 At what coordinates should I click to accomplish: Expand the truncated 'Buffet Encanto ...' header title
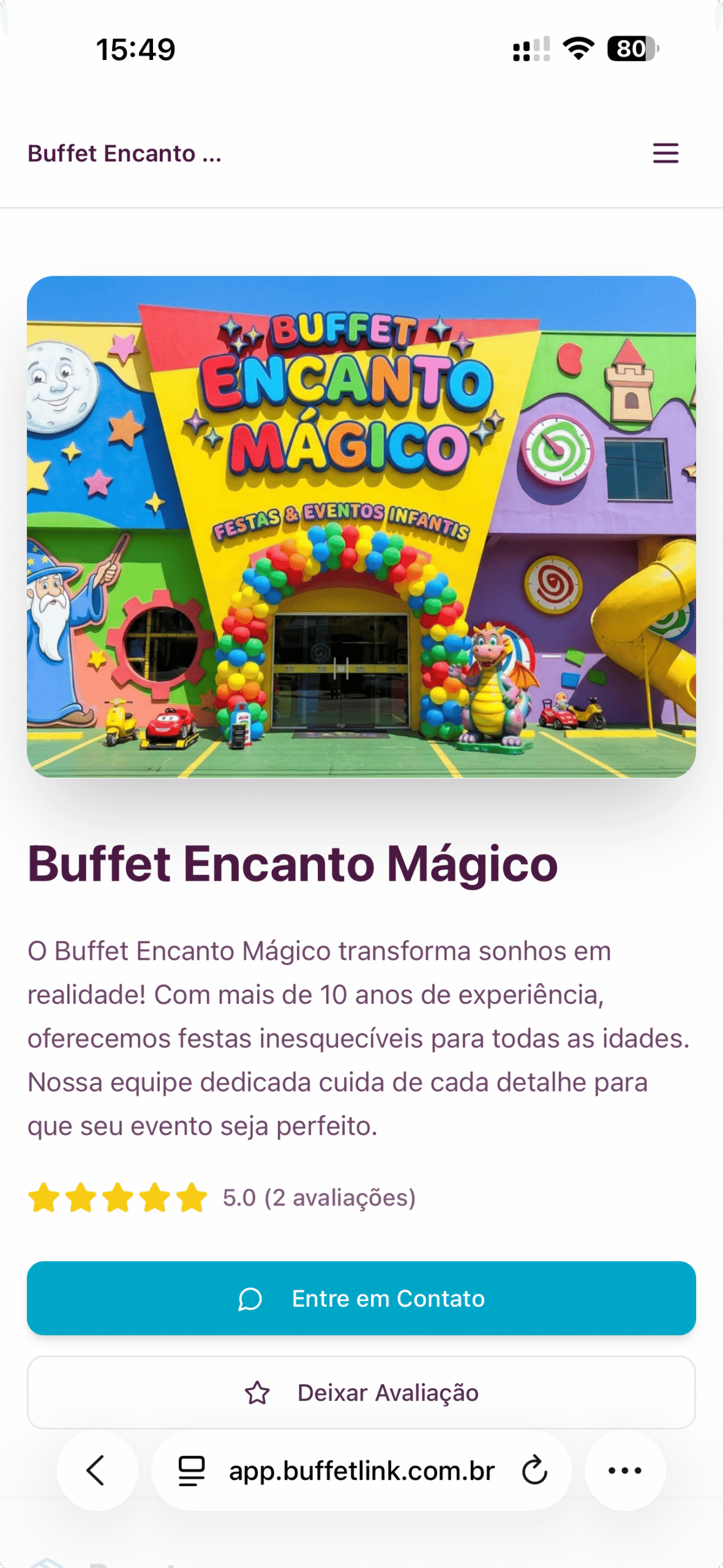[x=124, y=153]
